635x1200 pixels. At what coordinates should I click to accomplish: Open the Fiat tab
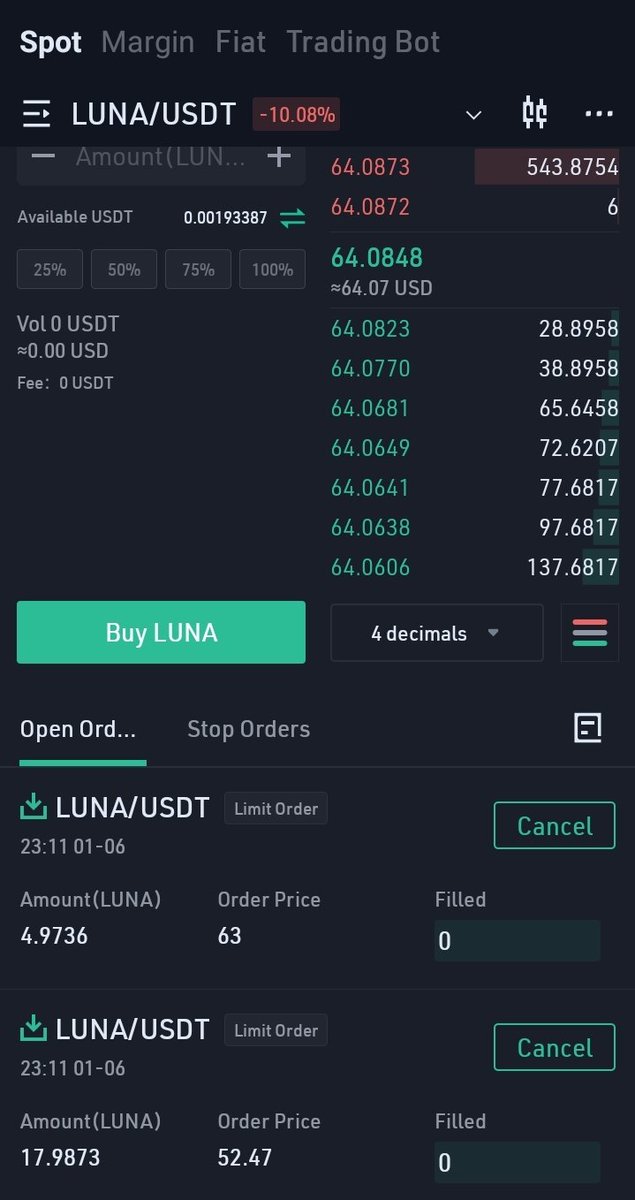click(241, 42)
